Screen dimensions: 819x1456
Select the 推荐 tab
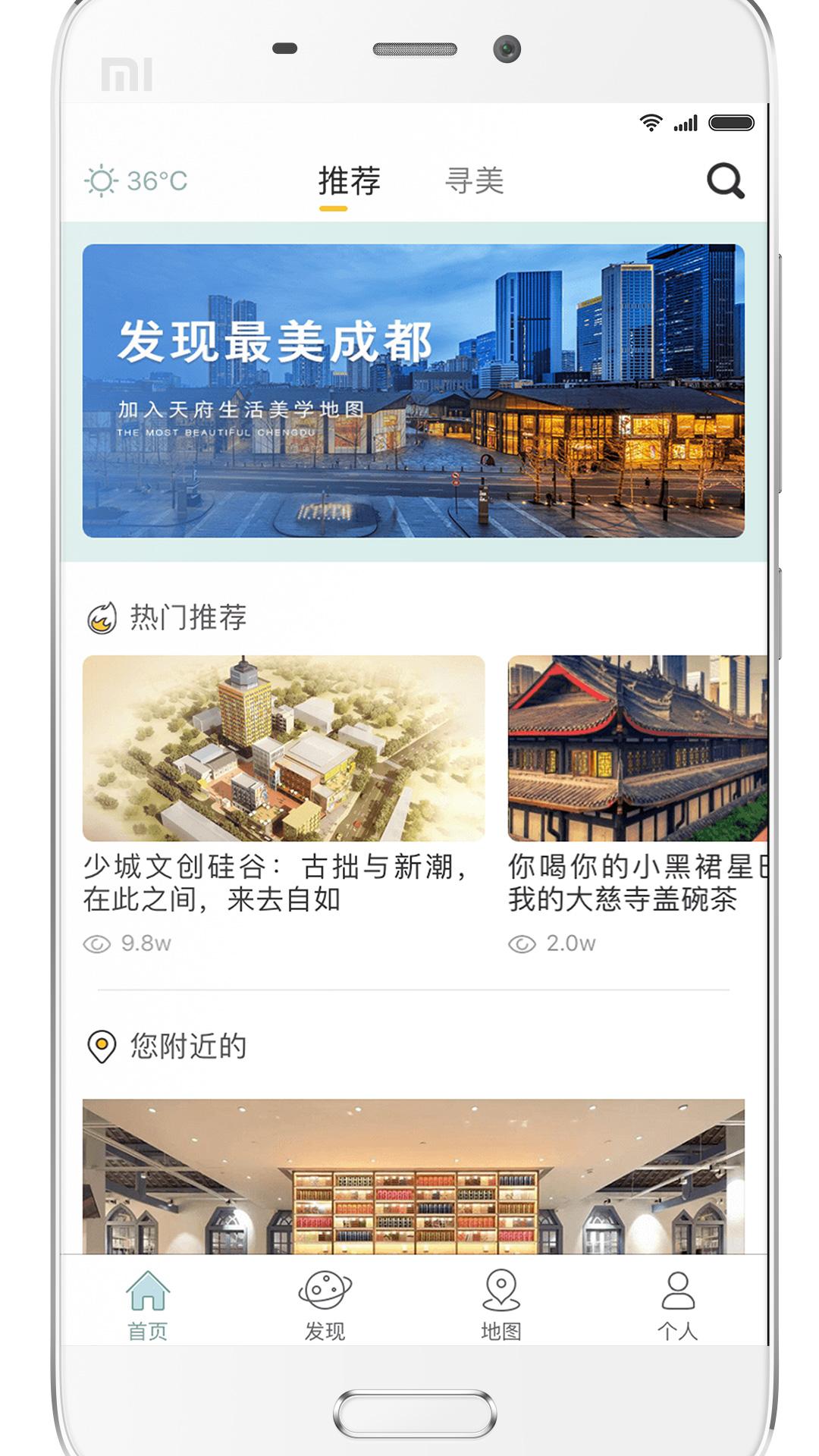pyautogui.click(x=349, y=180)
